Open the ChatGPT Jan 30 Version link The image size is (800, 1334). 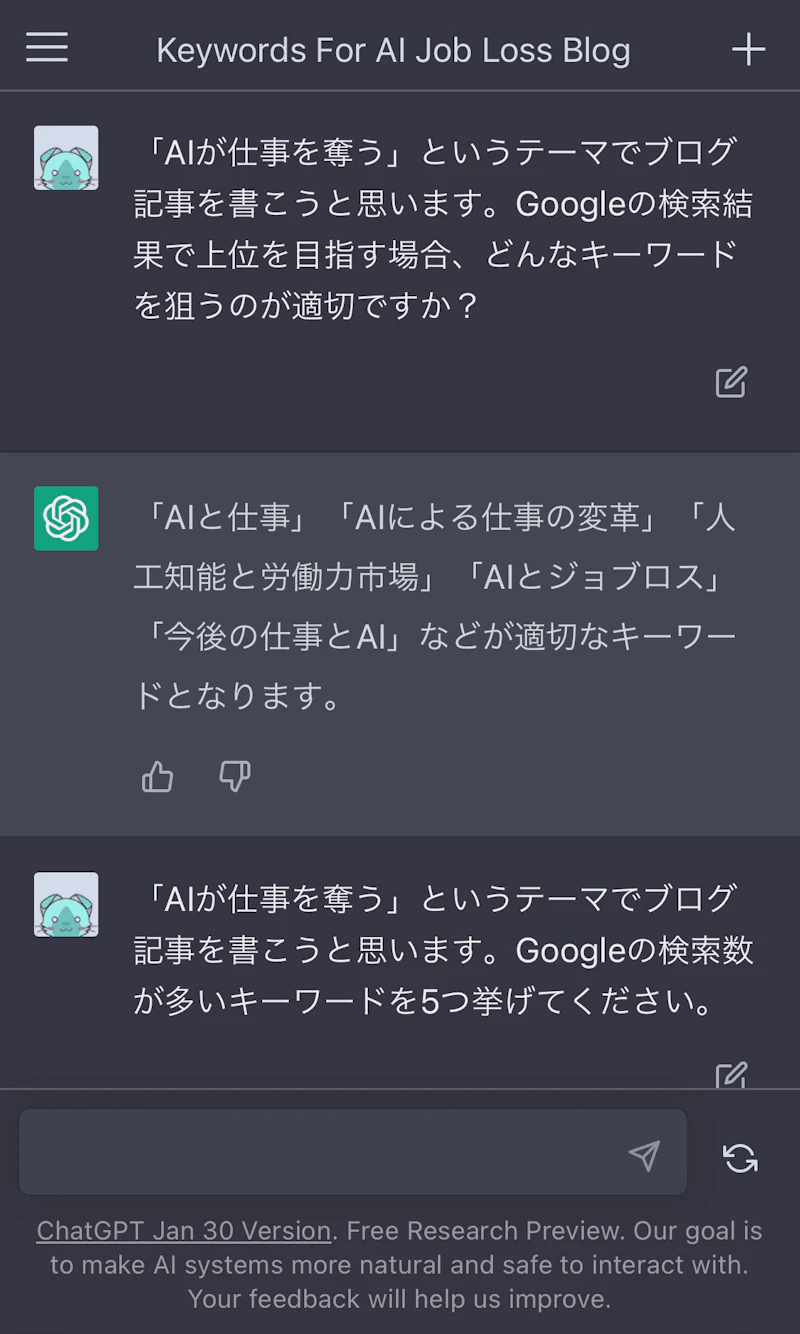[183, 1230]
